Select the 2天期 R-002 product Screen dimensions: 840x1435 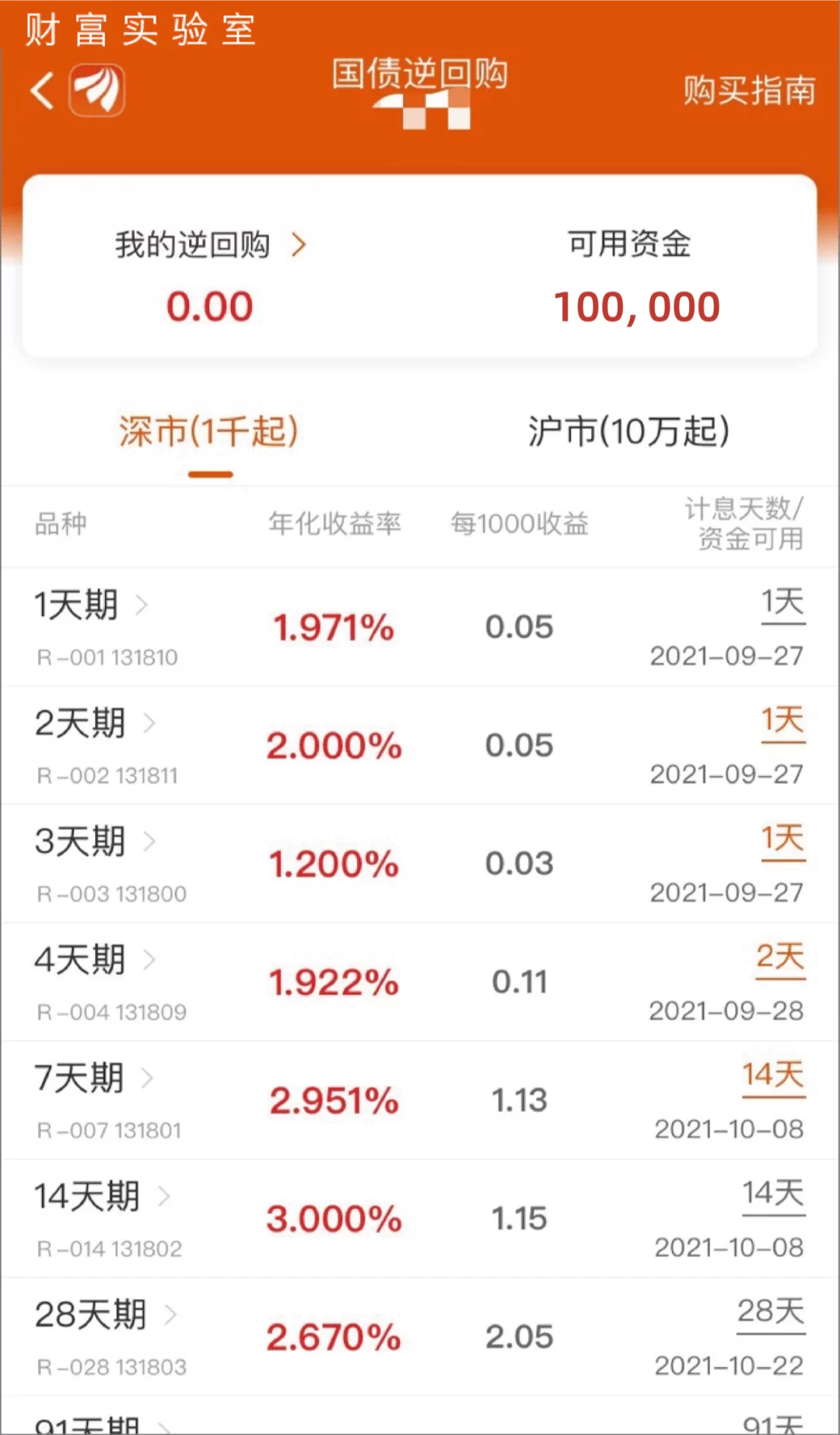95,745
